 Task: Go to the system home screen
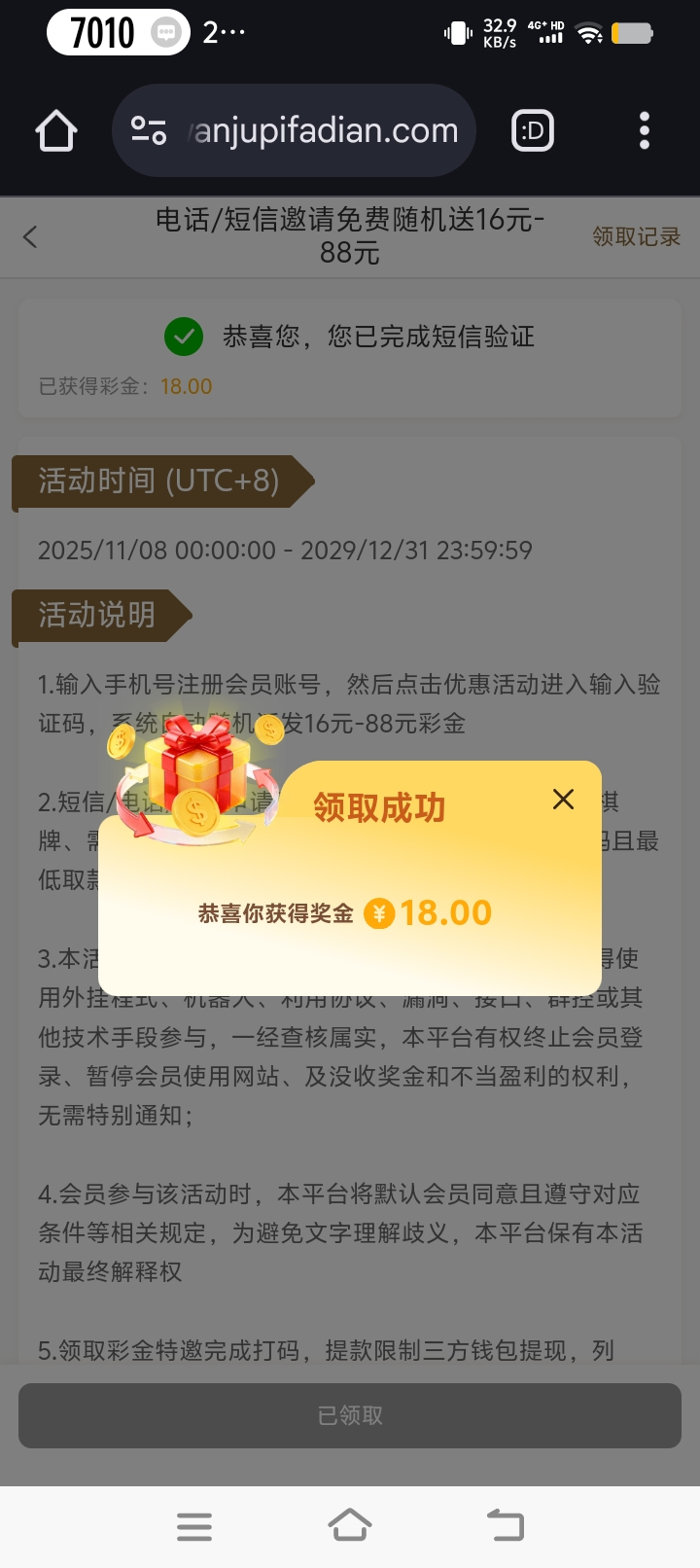pyautogui.click(x=350, y=1526)
